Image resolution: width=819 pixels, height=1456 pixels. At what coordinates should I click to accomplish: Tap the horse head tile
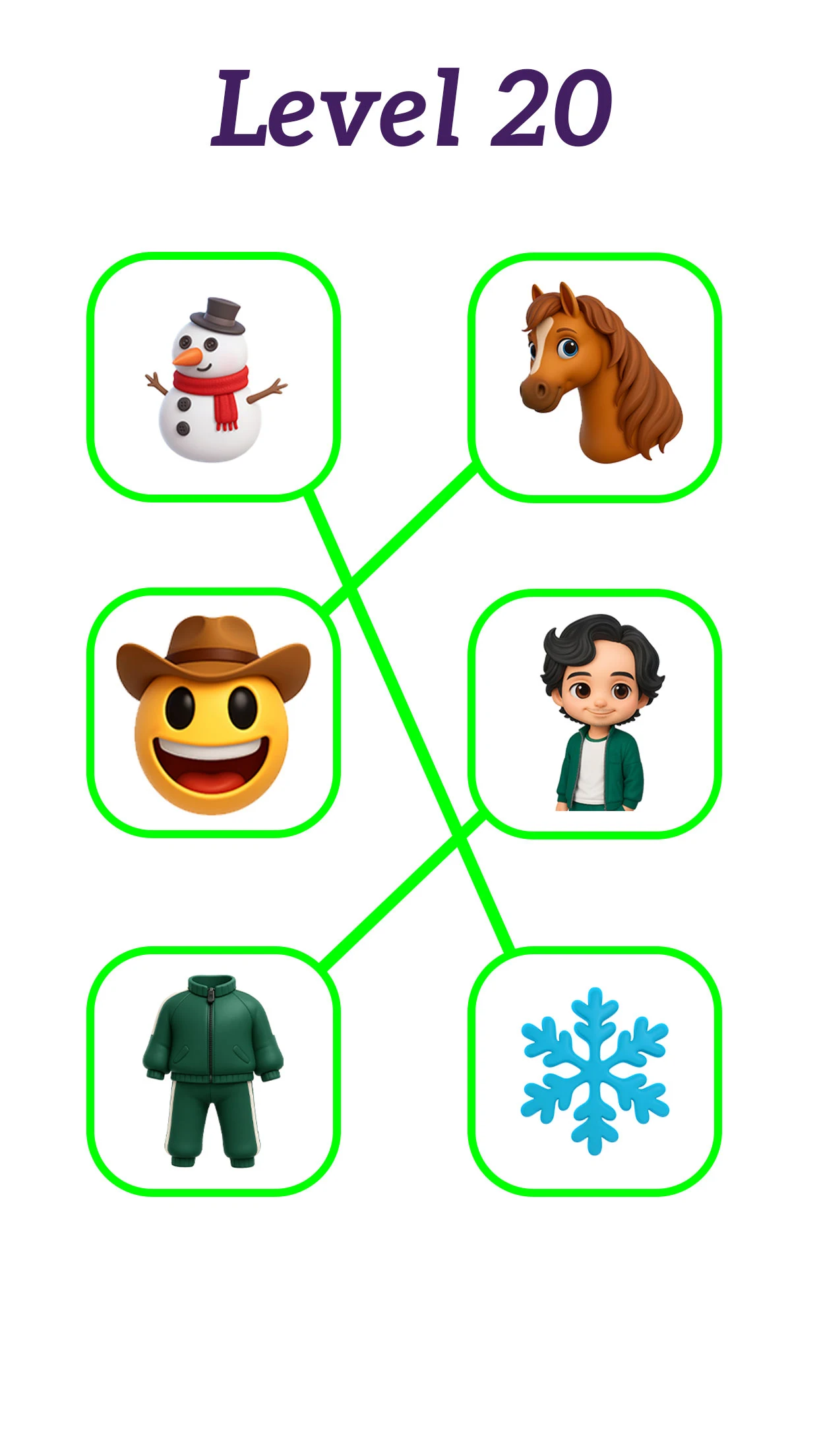click(595, 377)
